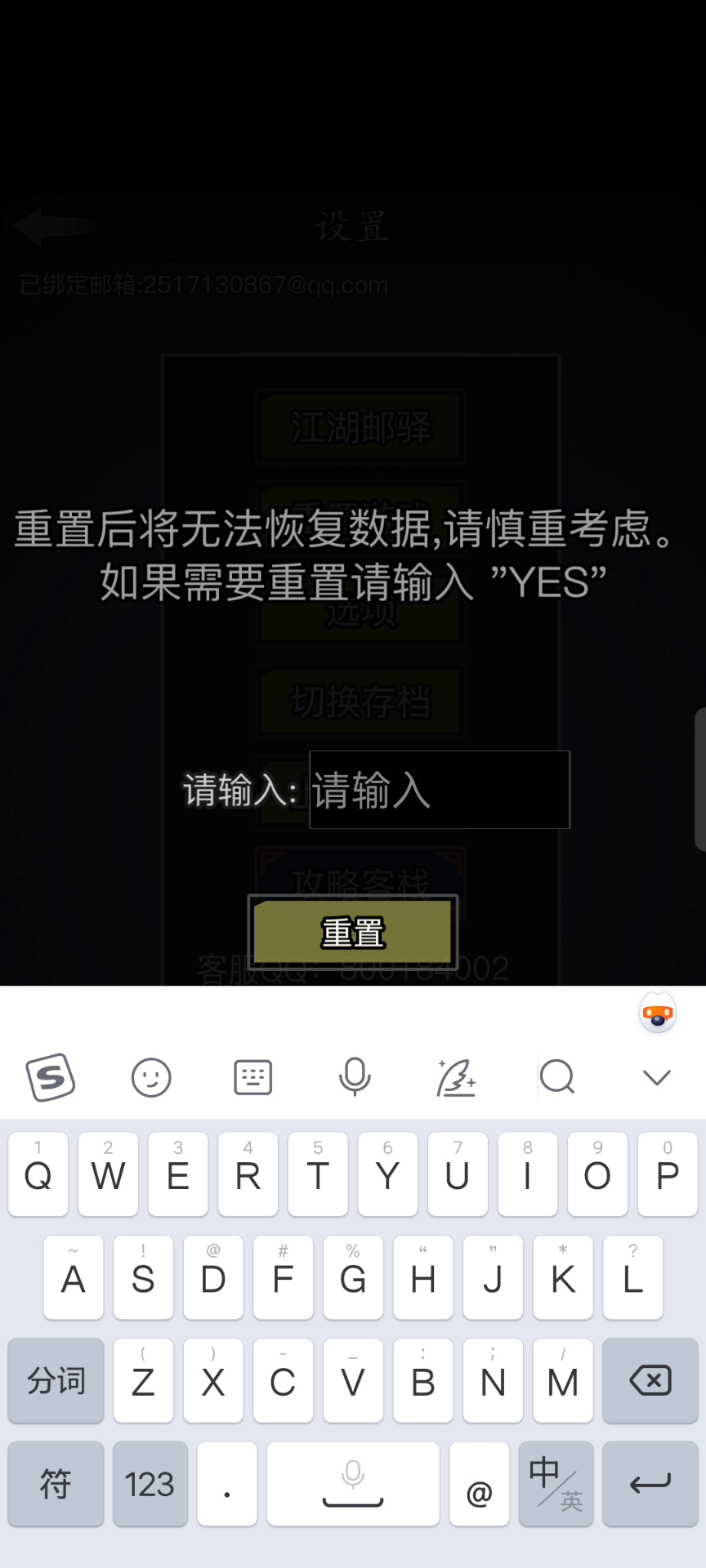The width and height of the screenshot is (706, 1568).
Task: Toggle 中/英 language key
Action: (556, 1483)
